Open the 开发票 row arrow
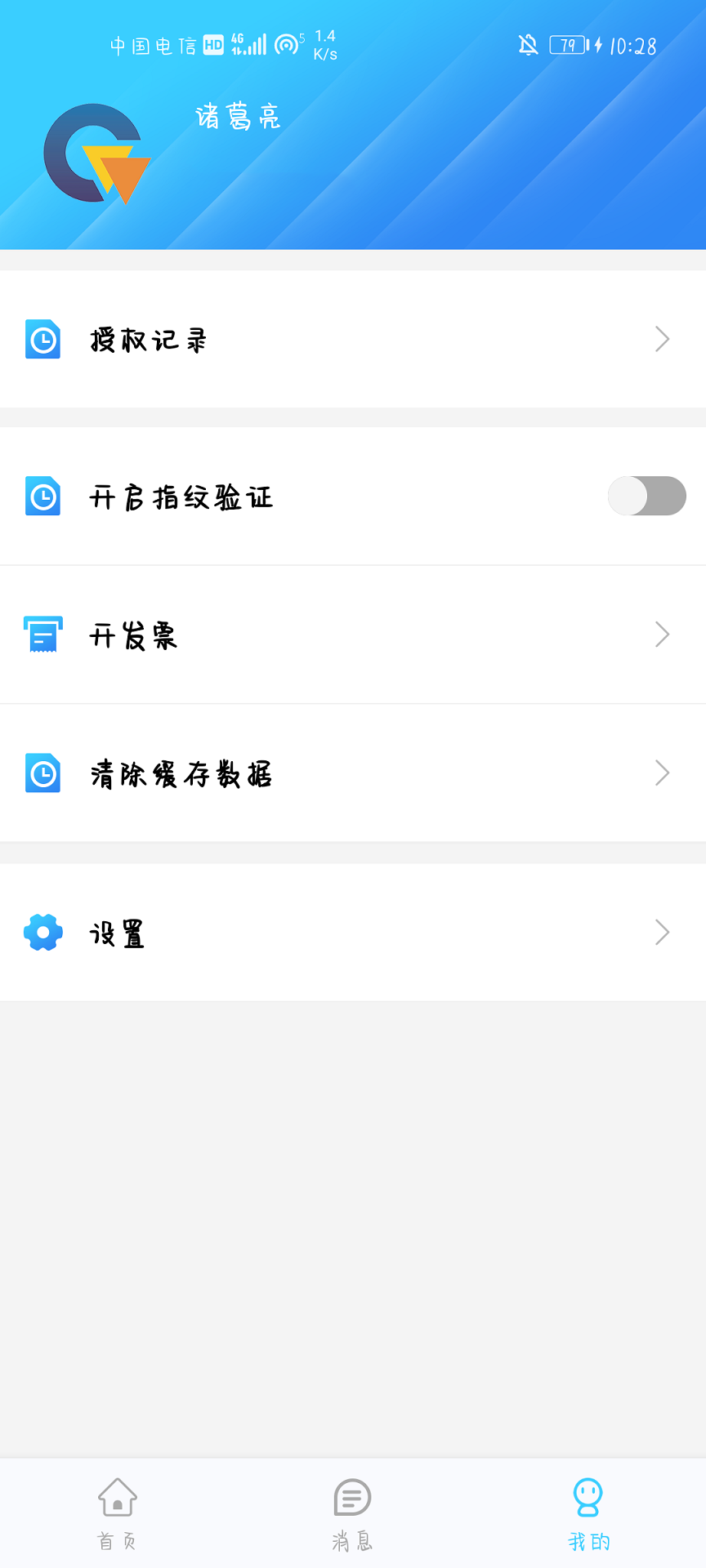Image resolution: width=706 pixels, height=1568 pixels. click(x=662, y=634)
